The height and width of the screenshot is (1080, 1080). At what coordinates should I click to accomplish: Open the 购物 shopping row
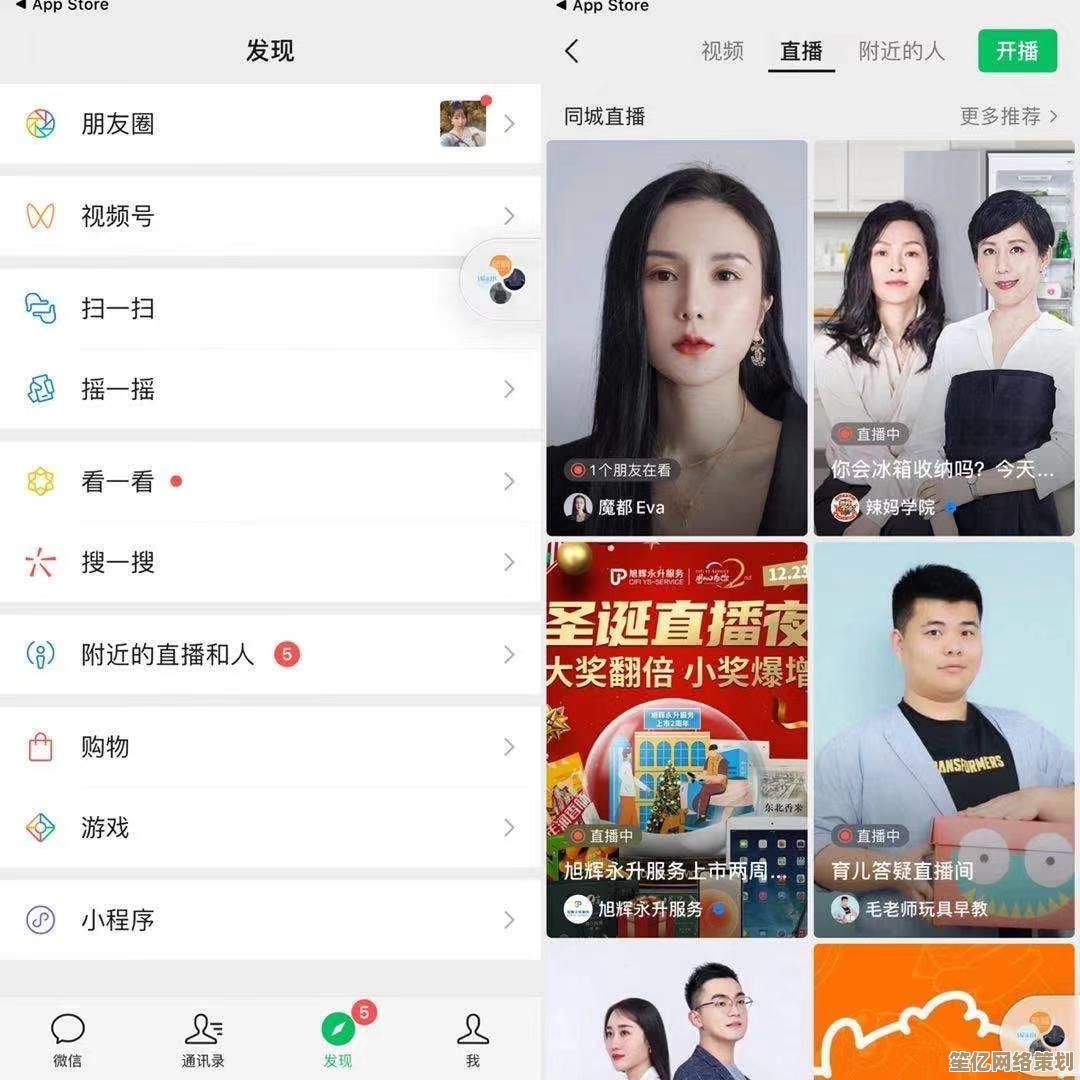[270, 747]
